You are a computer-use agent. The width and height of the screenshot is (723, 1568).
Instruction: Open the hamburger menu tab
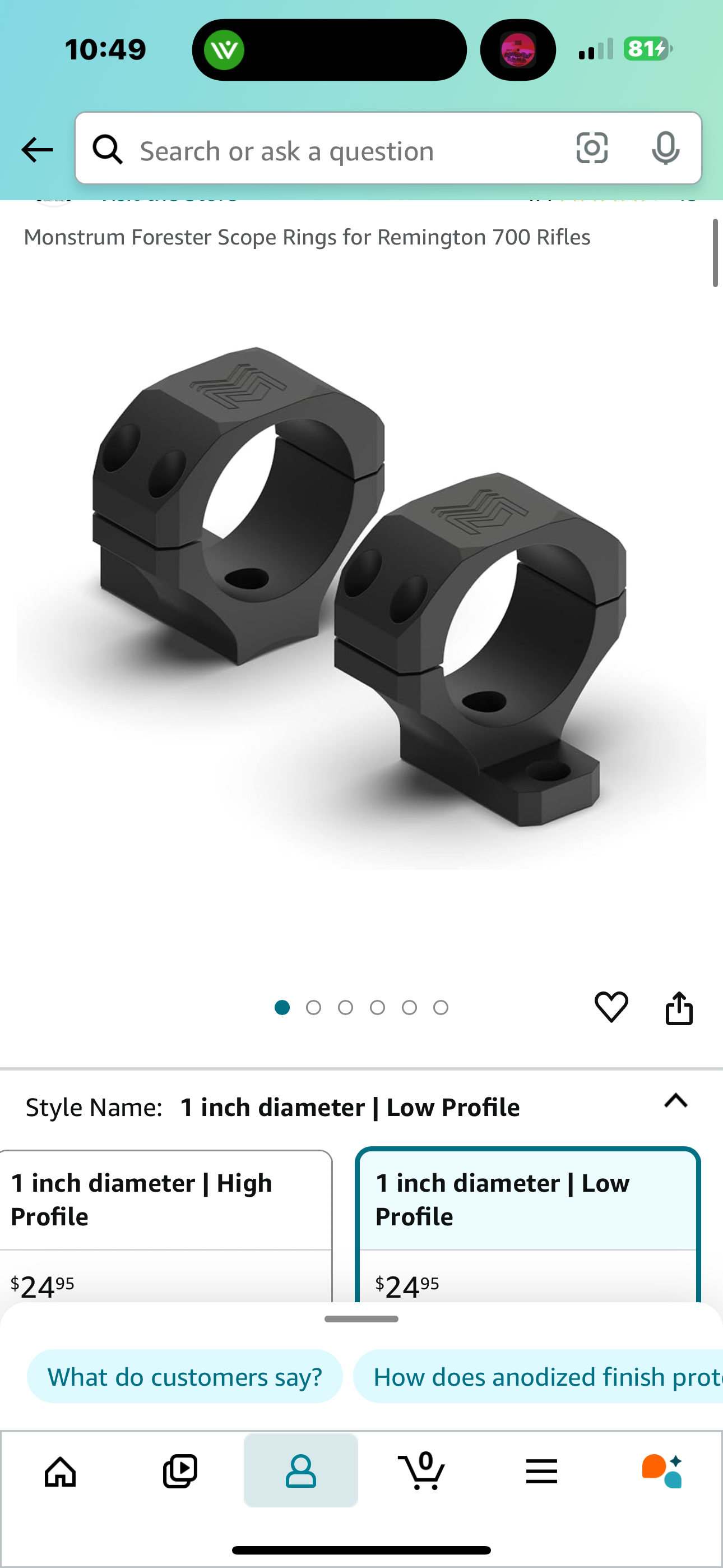click(541, 1472)
